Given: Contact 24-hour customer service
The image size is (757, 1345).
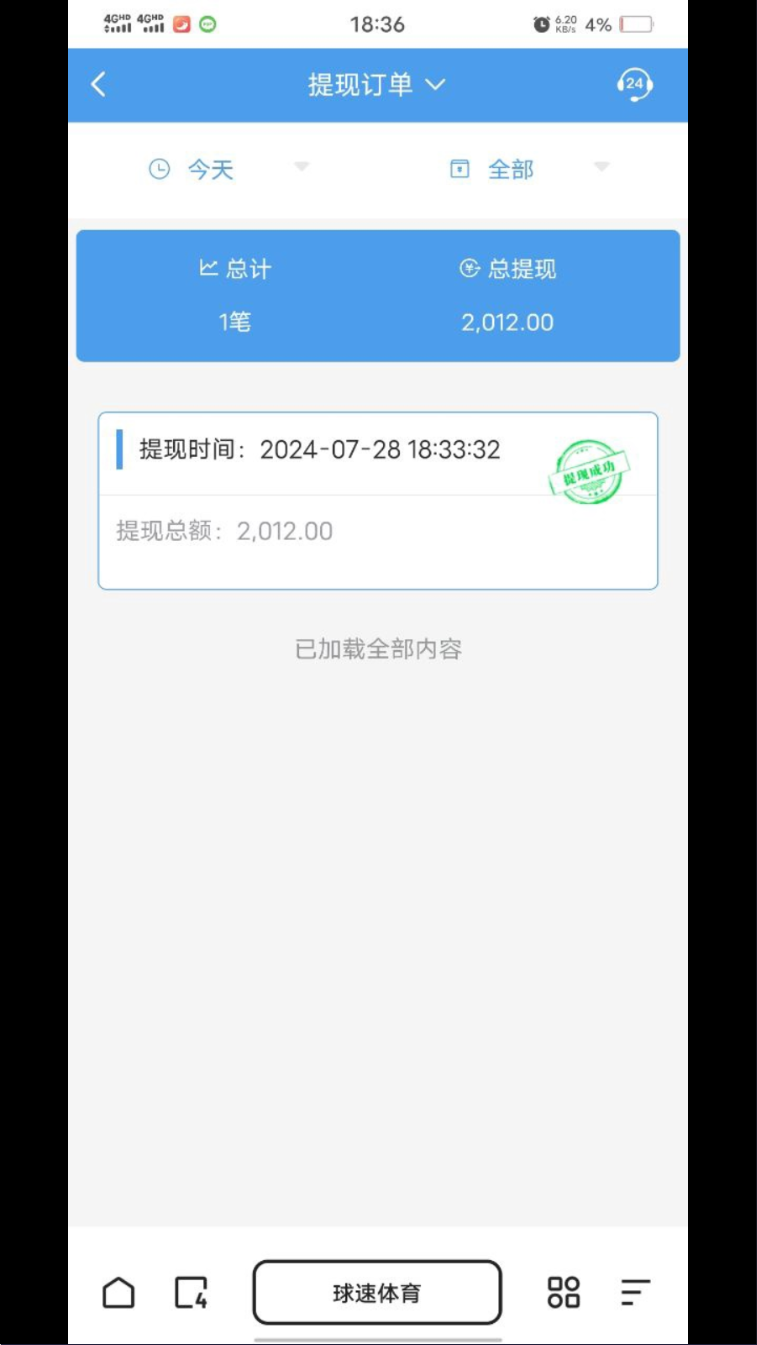Looking at the screenshot, I should click(x=634, y=85).
